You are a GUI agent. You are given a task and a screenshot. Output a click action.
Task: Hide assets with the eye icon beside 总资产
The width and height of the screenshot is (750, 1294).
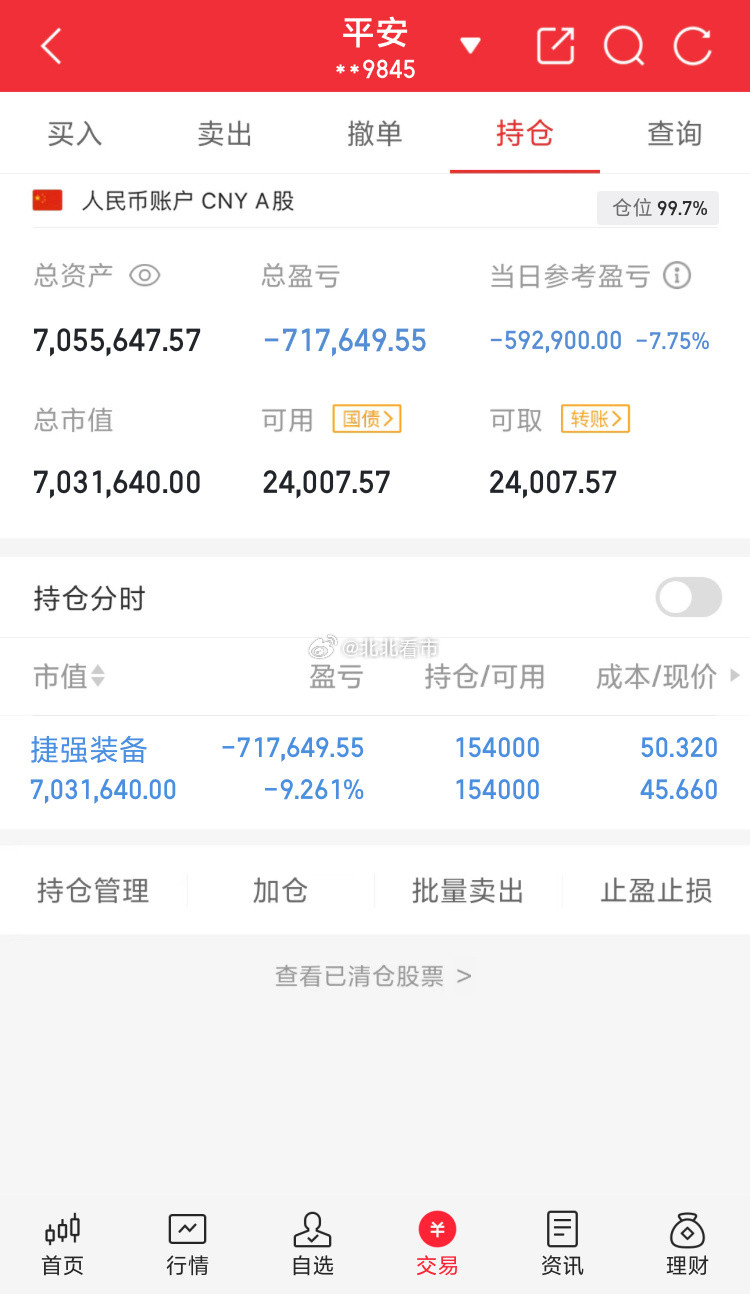[144, 276]
